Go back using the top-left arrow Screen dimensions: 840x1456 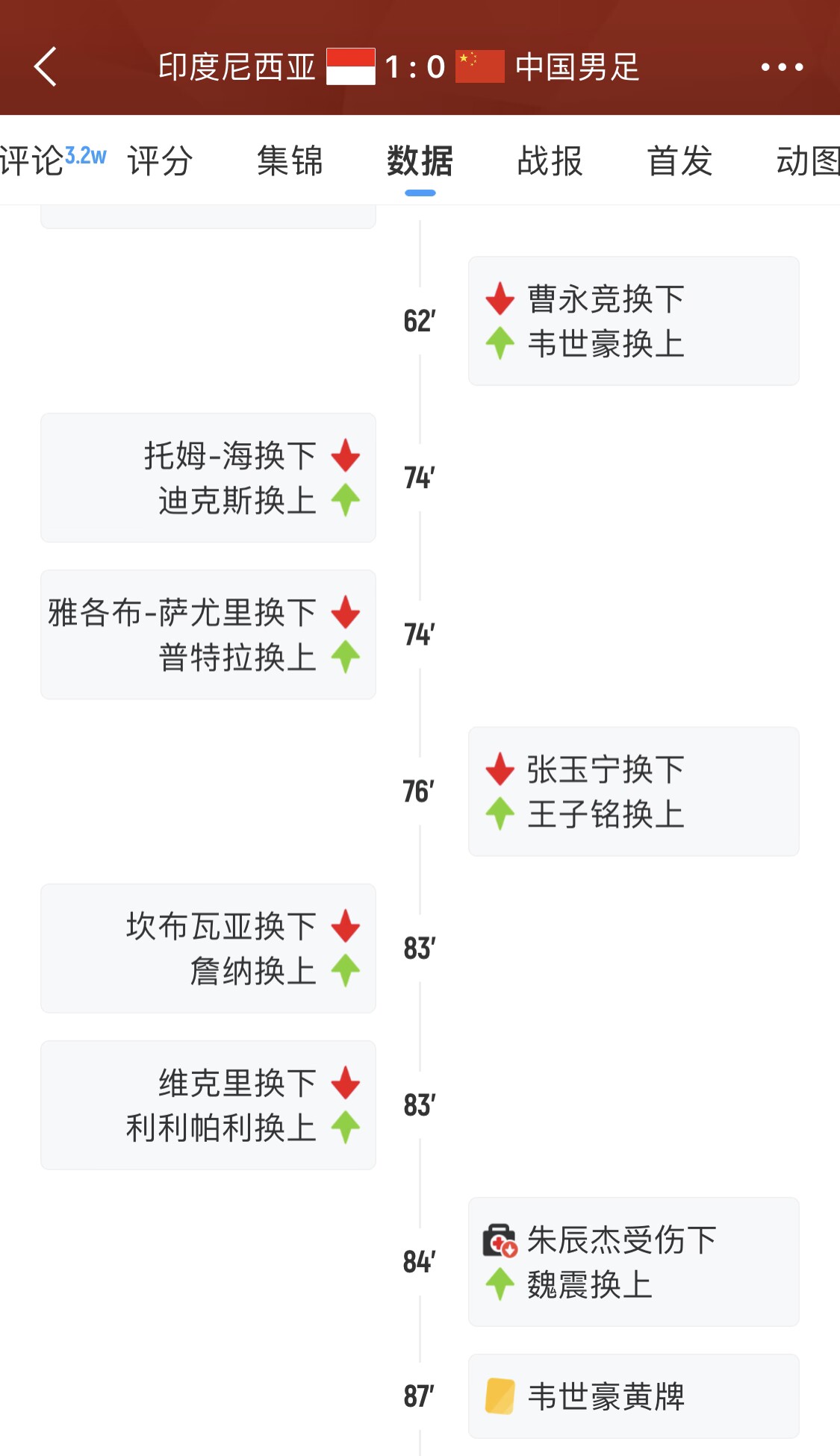point(46,66)
